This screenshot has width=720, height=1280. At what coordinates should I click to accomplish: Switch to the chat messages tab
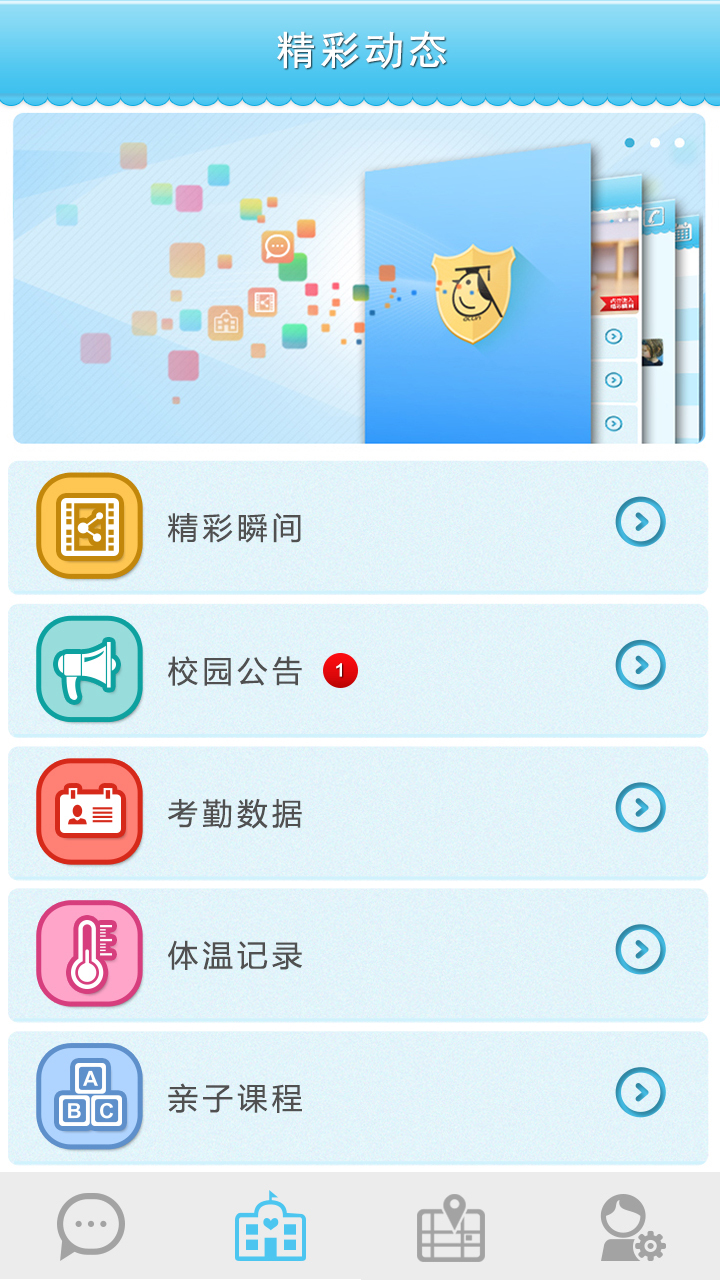(x=90, y=1226)
